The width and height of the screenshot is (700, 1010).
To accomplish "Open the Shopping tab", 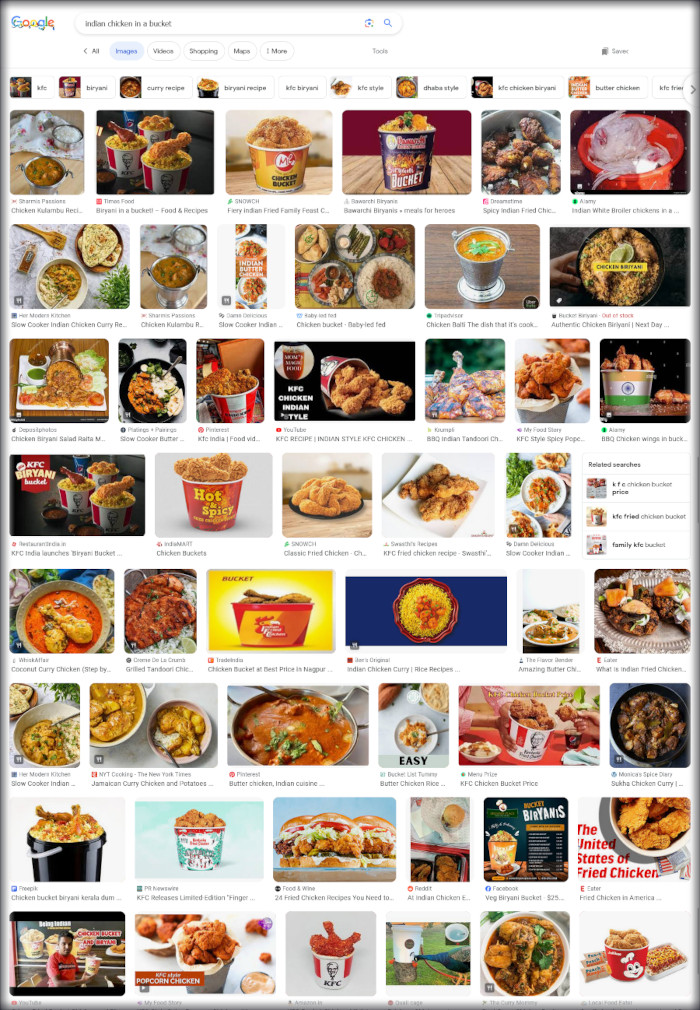I will (203, 51).
